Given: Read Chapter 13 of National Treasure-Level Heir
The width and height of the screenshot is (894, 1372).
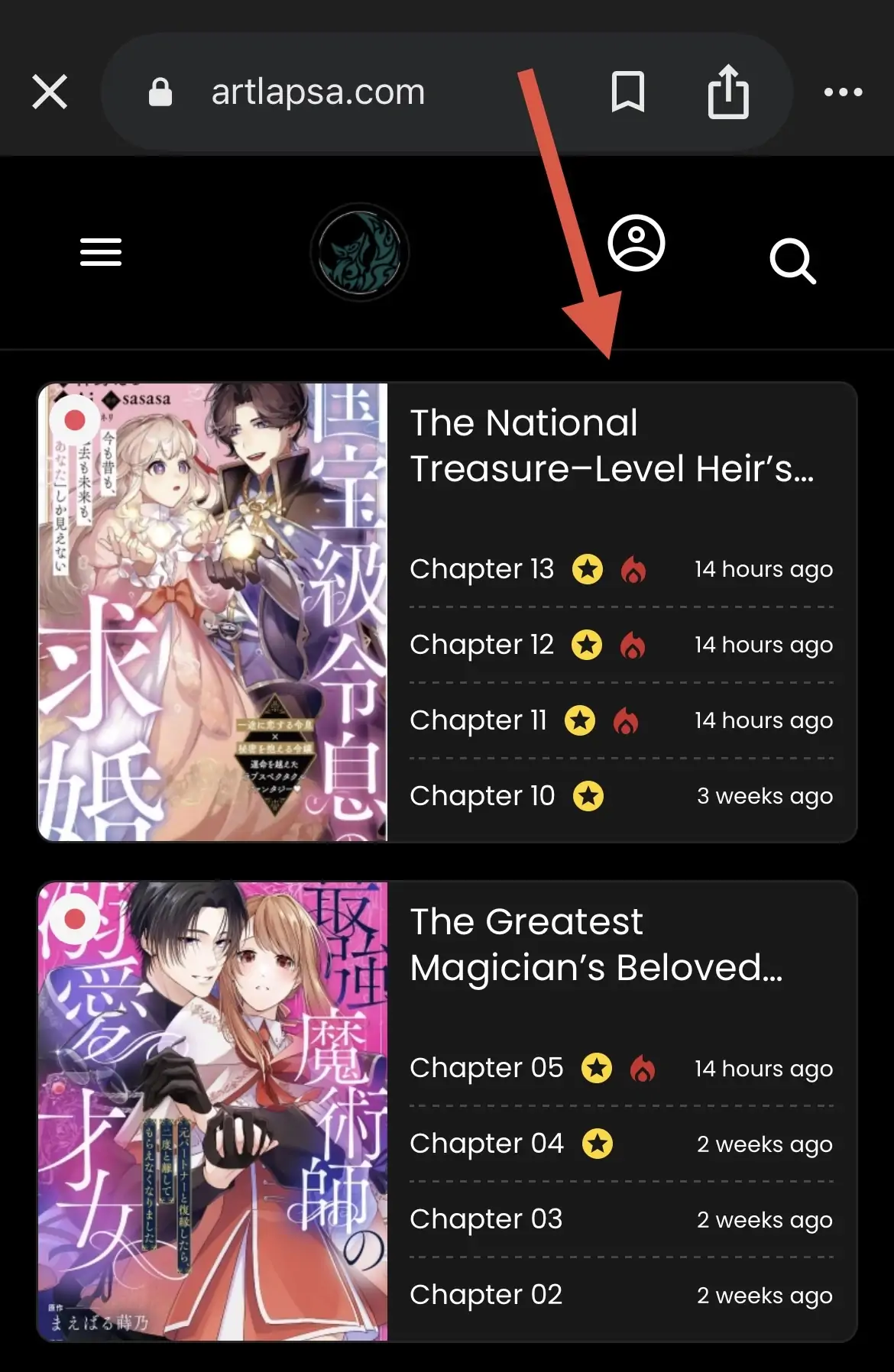Looking at the screenshot, I should 481,569.
